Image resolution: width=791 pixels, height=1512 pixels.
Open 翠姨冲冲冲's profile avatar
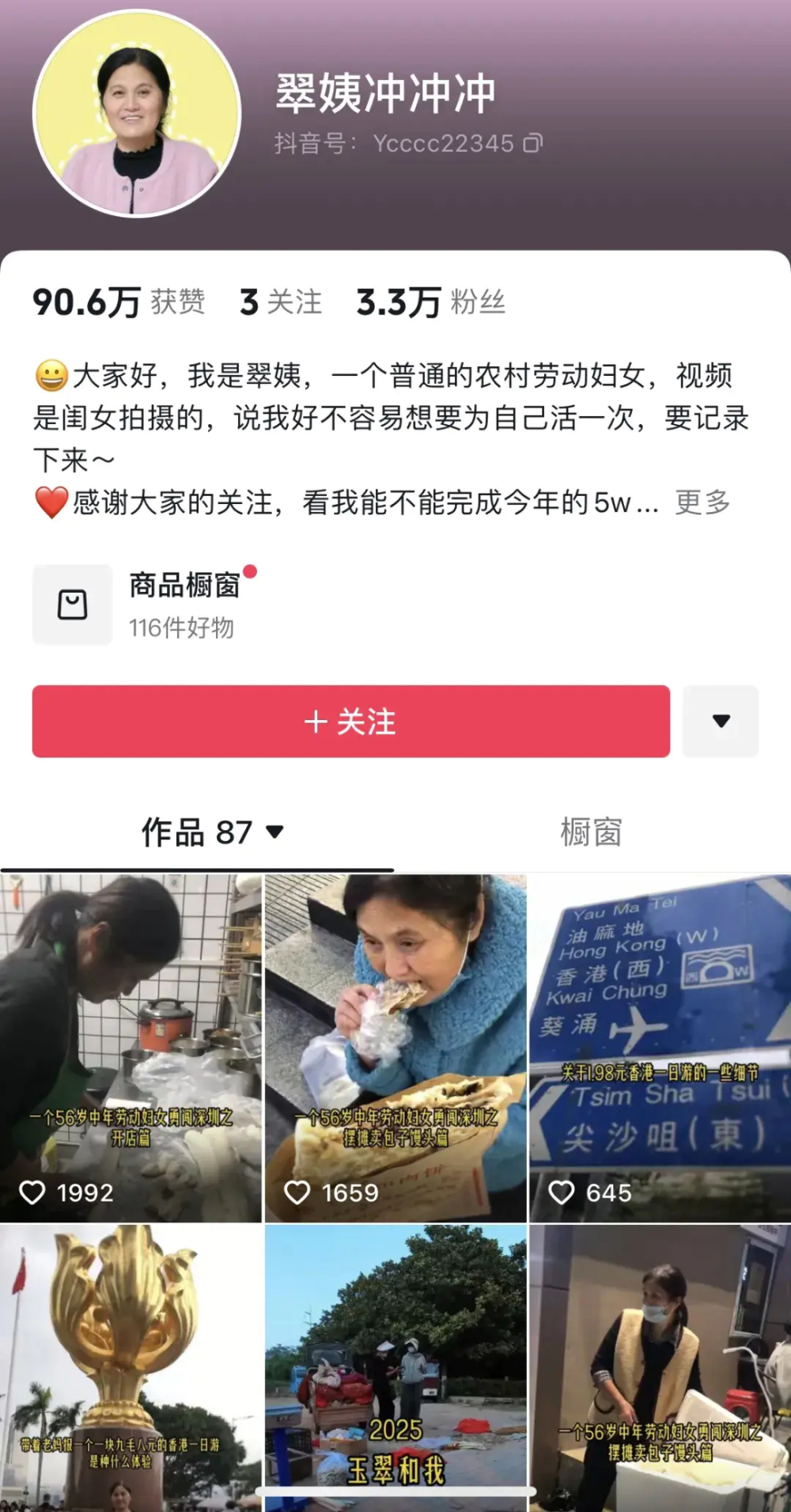[x=137, y=113]
